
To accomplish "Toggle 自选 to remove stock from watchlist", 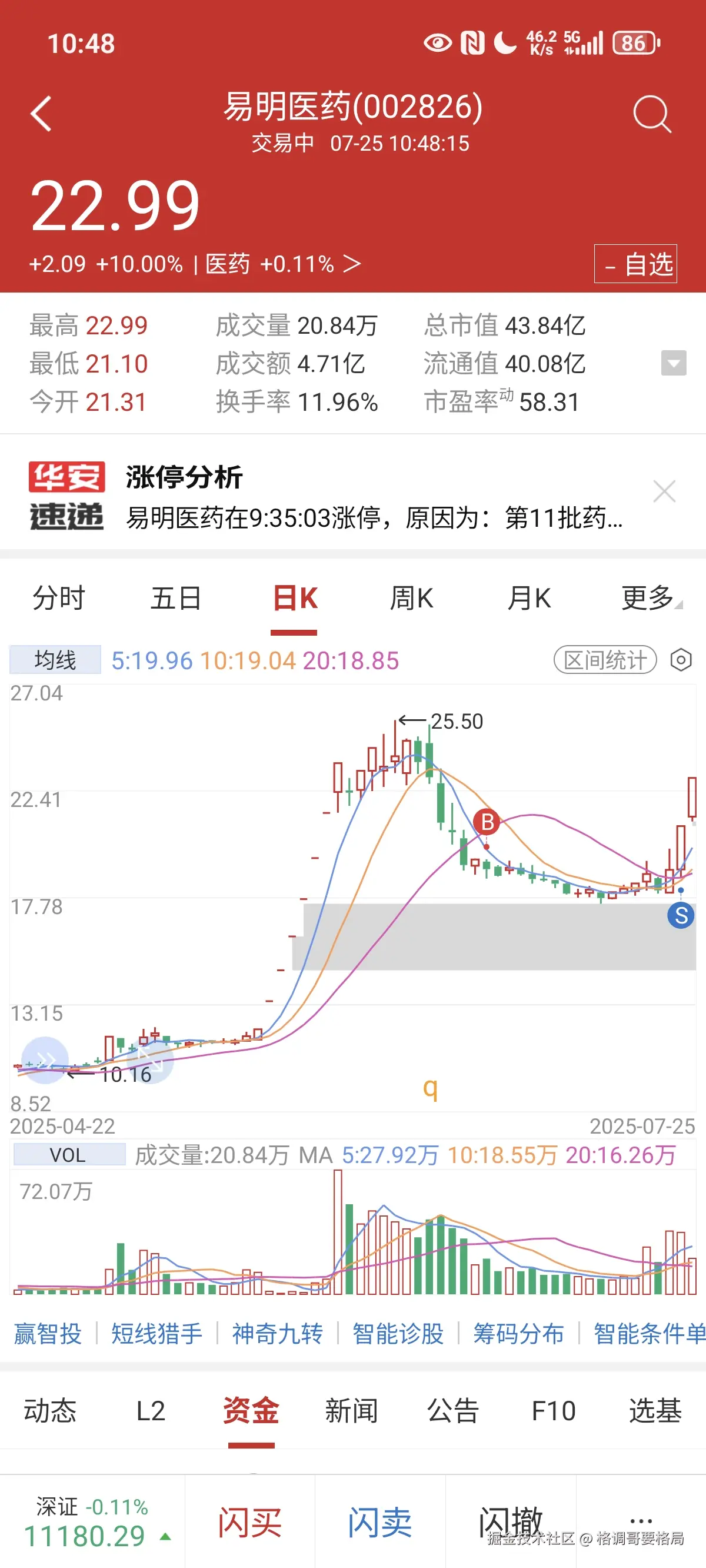I will 635,264.
